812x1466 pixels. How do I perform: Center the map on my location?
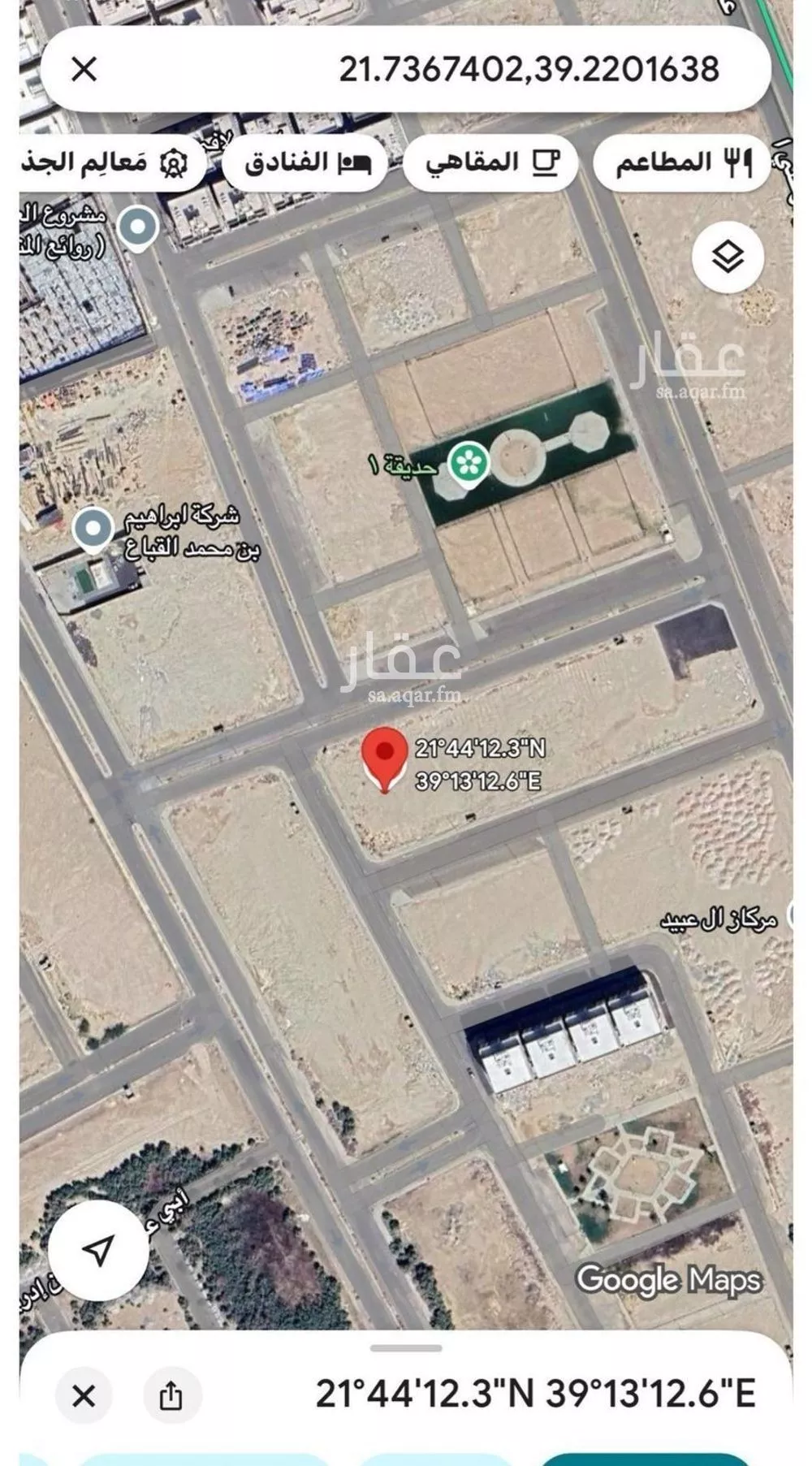pyautogui.click(x=98, y=1251)
